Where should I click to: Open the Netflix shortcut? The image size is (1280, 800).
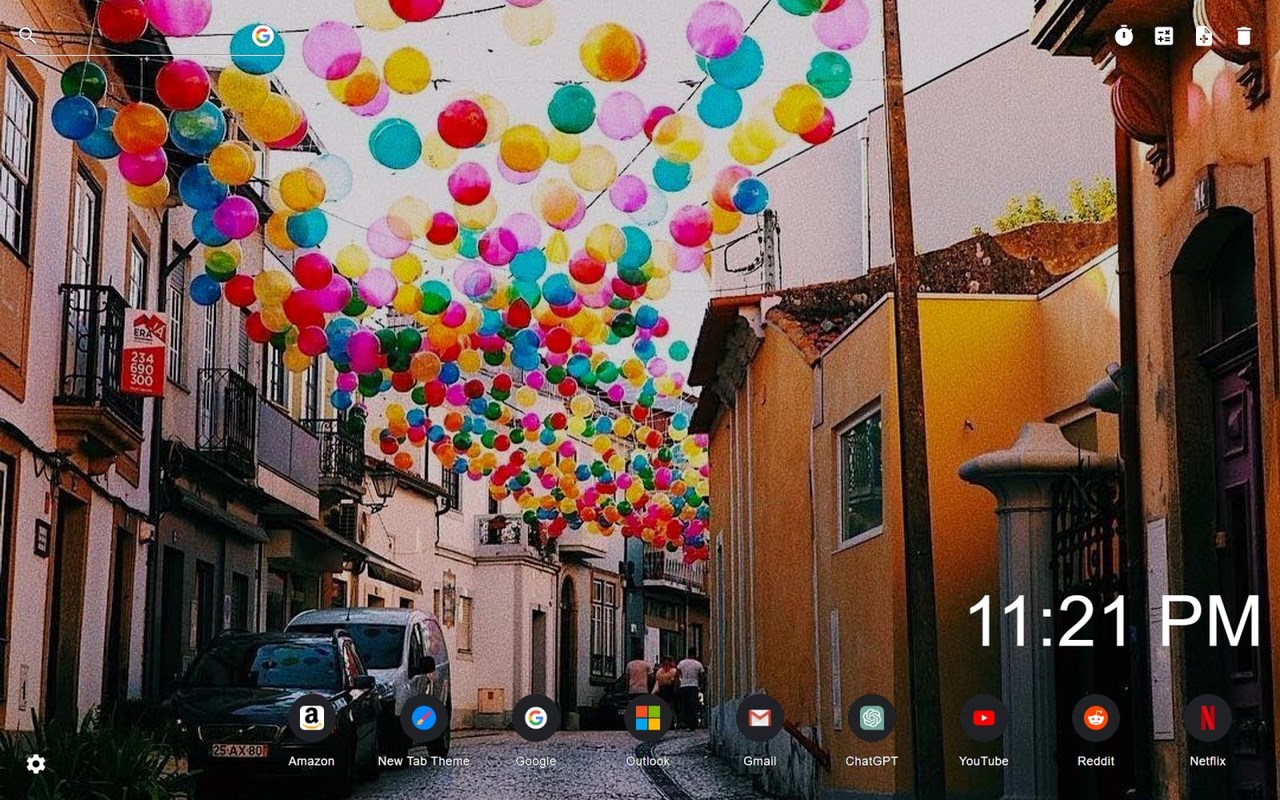point(1208,718)
